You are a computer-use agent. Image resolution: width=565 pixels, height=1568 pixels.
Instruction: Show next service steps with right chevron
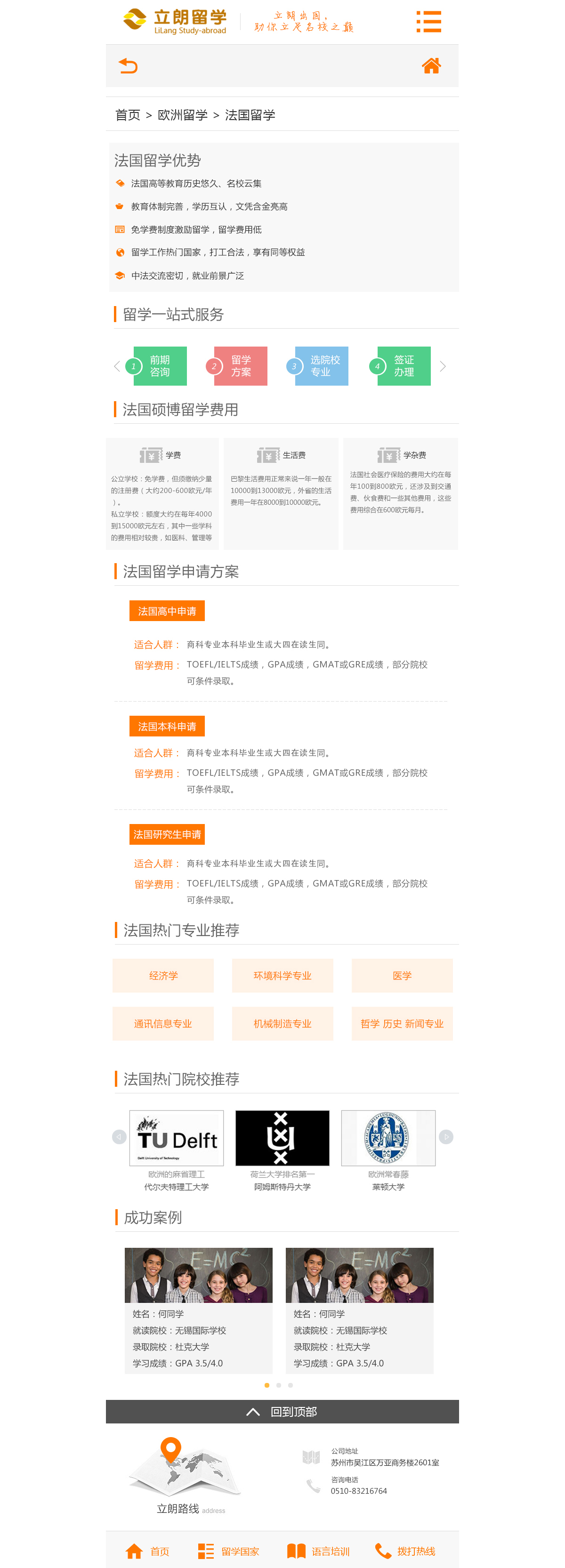click(x=443, y=366)
